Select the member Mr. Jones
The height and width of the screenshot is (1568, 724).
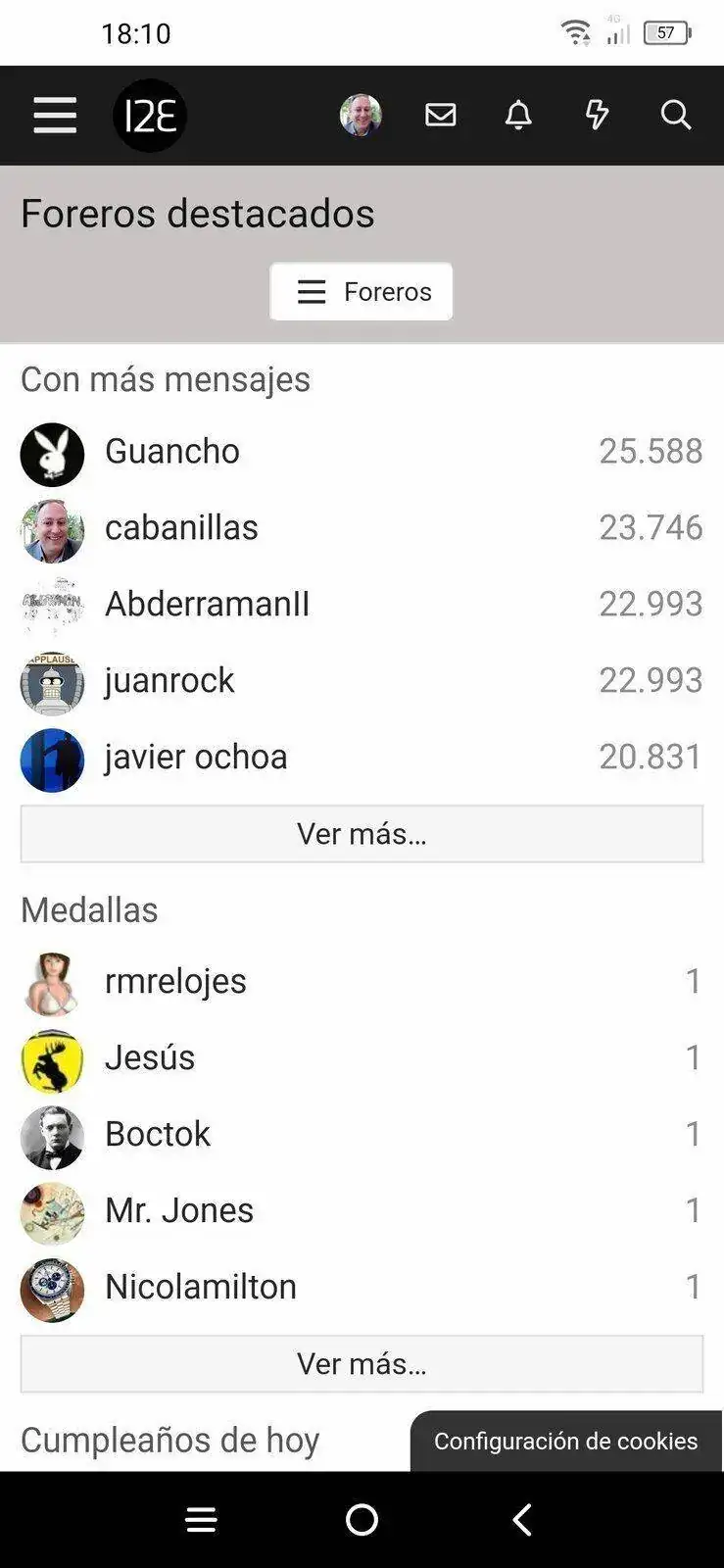point(179,1211)
